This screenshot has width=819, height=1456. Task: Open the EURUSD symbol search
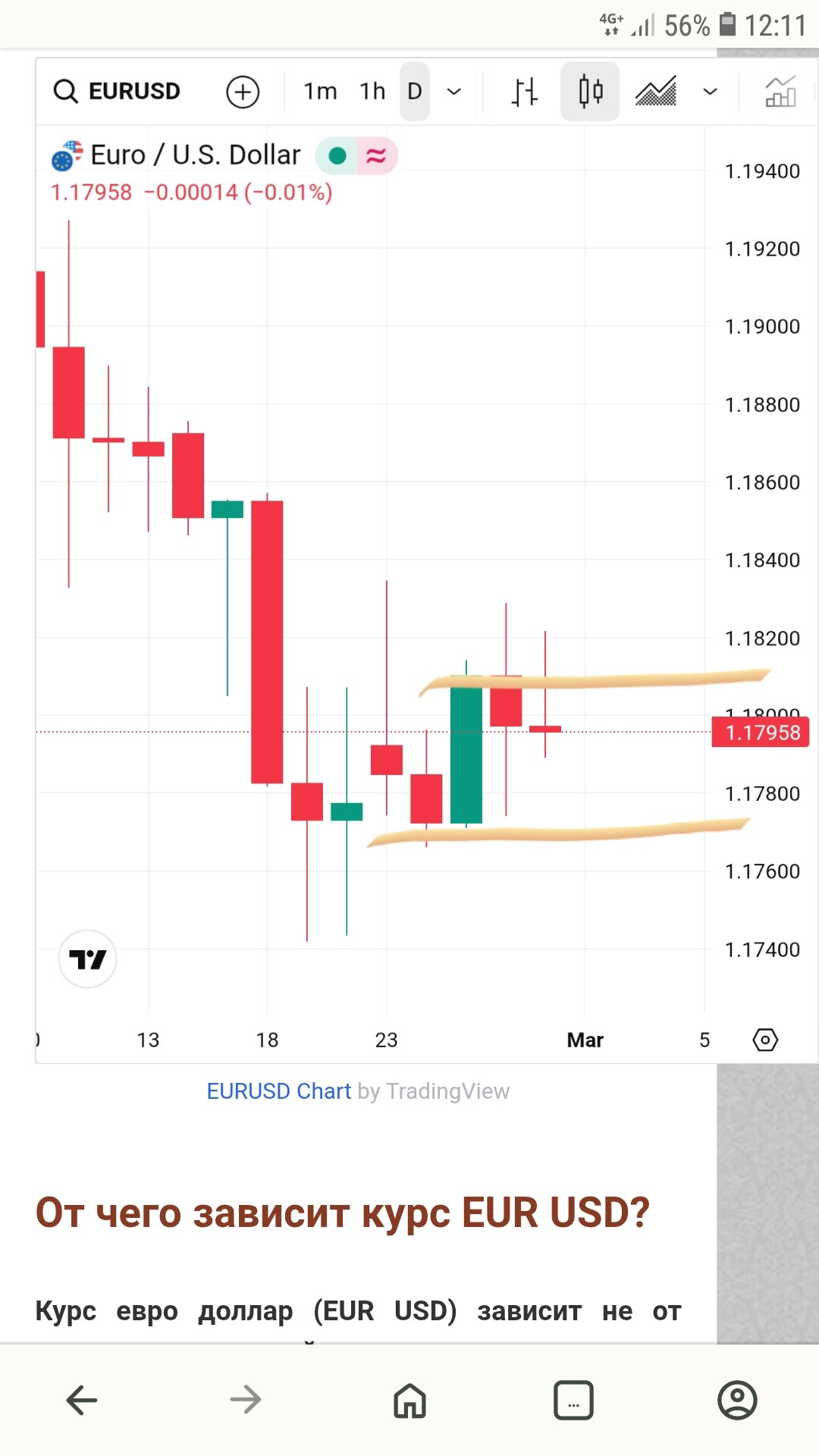[117, 92]
